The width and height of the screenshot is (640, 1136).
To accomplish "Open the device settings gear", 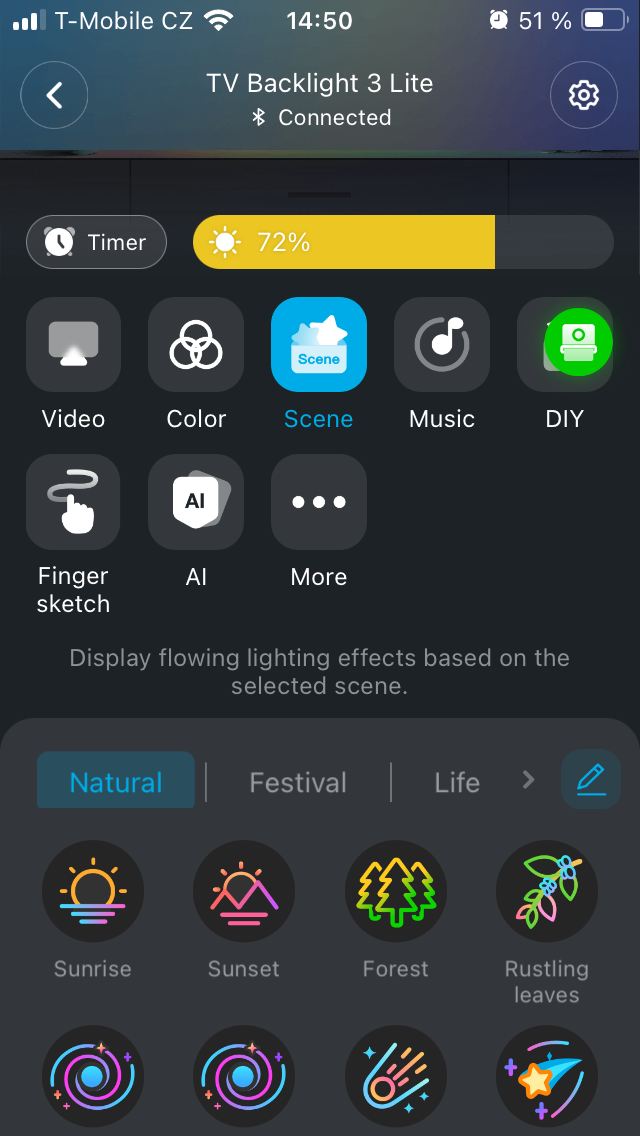I will tap(583, 95).
